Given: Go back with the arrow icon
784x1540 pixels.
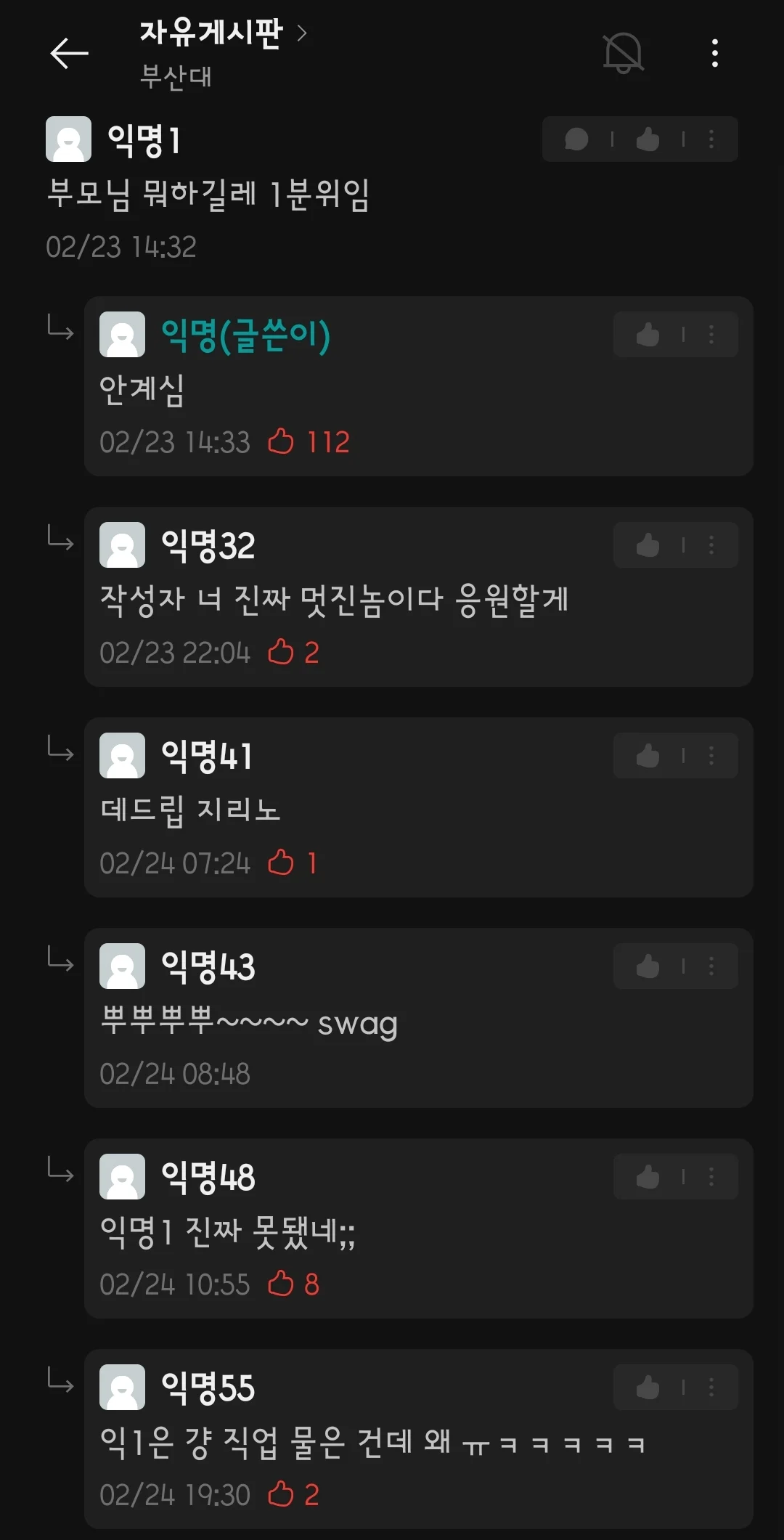Looking at the screenshot, I should 69,53.
